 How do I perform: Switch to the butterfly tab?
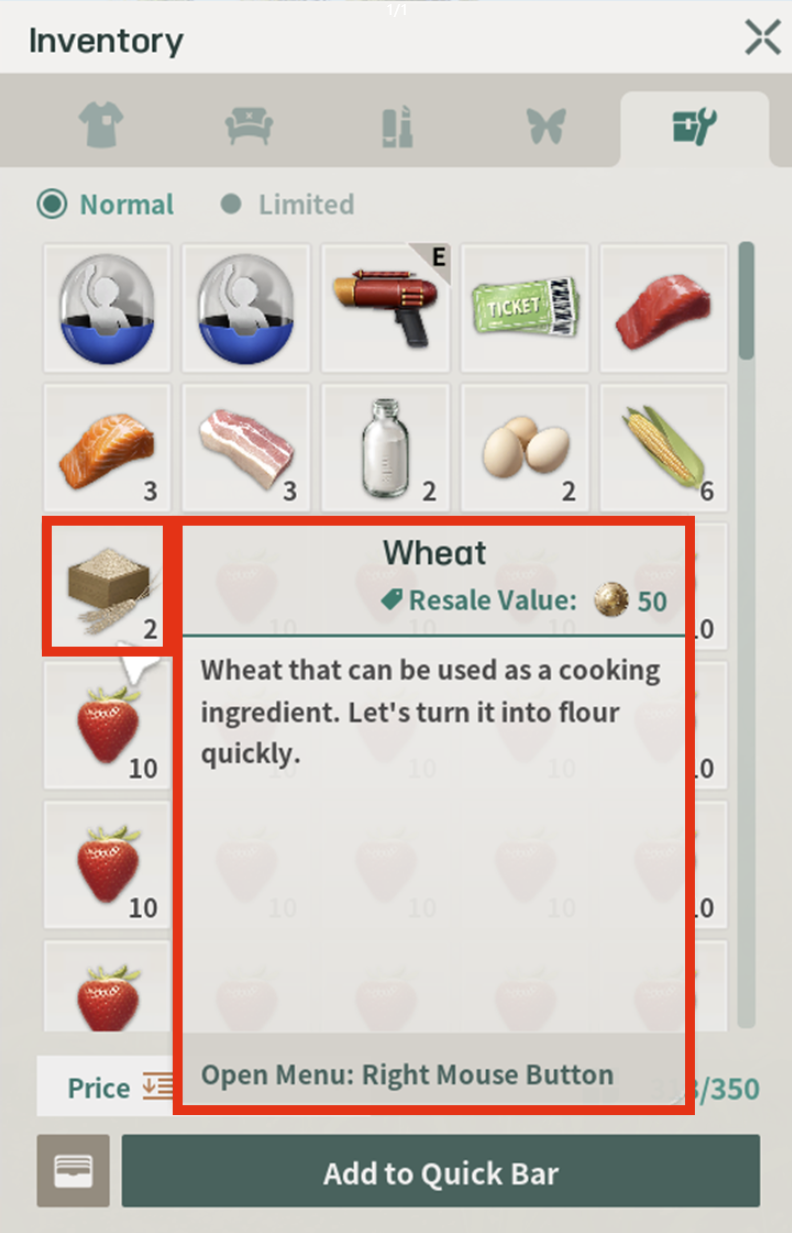coord(546,127)
